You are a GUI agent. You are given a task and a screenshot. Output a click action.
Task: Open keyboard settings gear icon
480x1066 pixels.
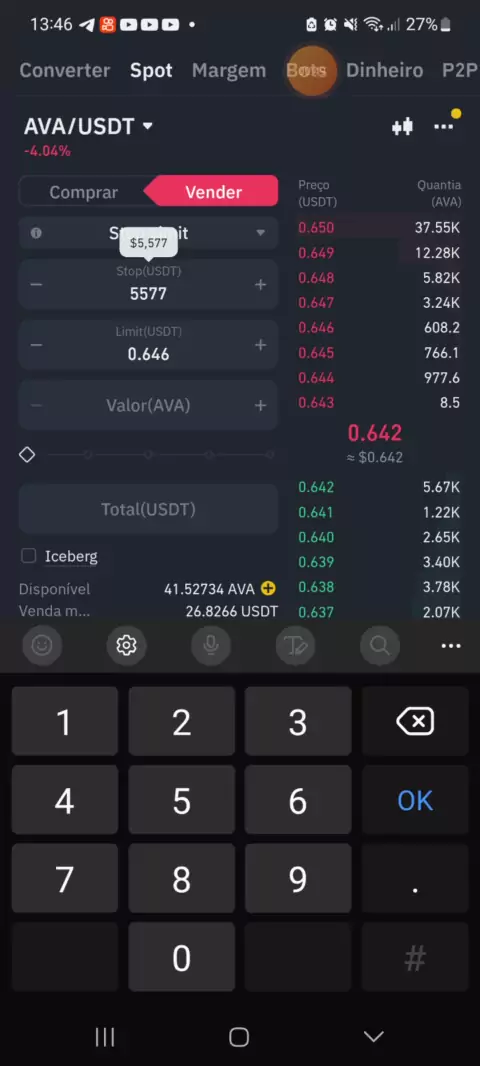coord(126,645)
